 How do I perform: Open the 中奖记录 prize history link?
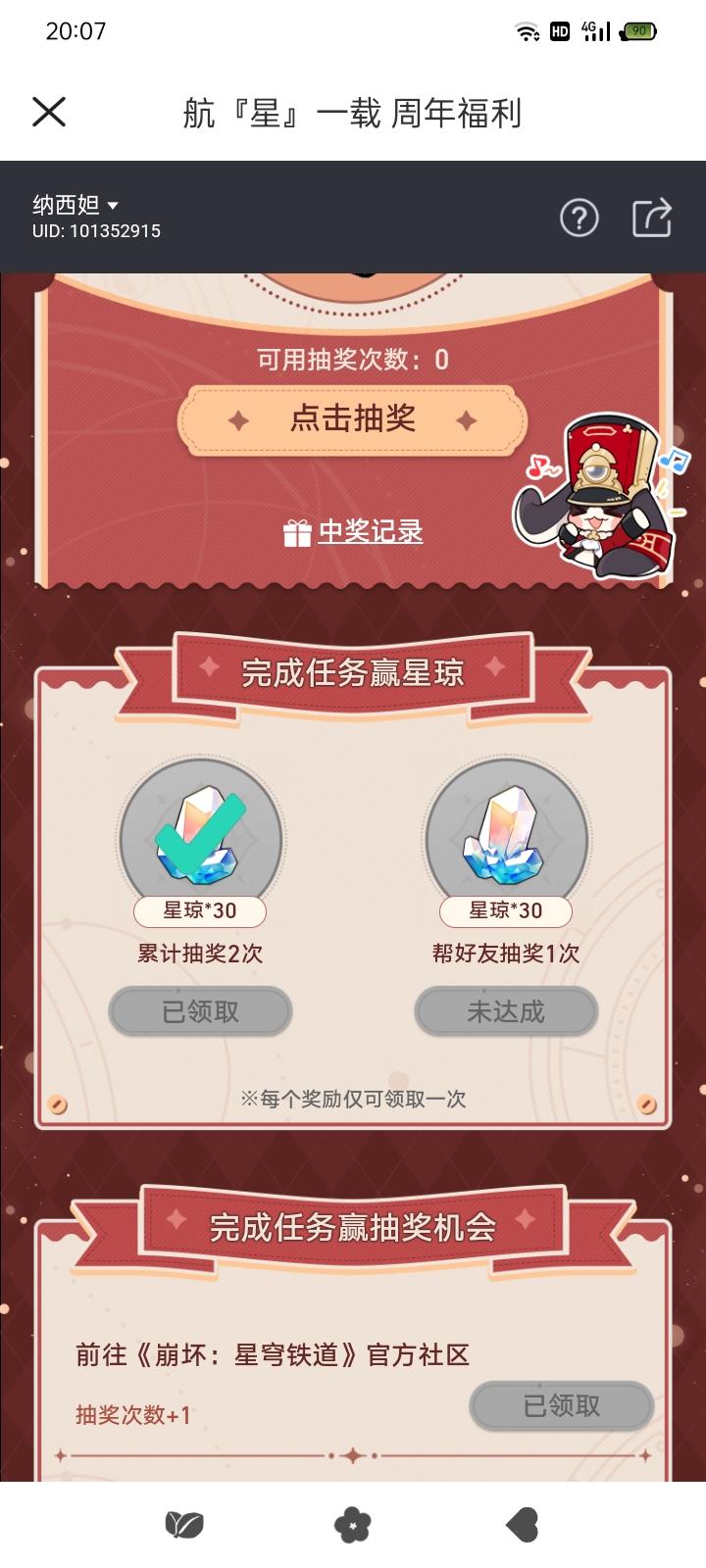pyautogui.click(x=370, y=531)
